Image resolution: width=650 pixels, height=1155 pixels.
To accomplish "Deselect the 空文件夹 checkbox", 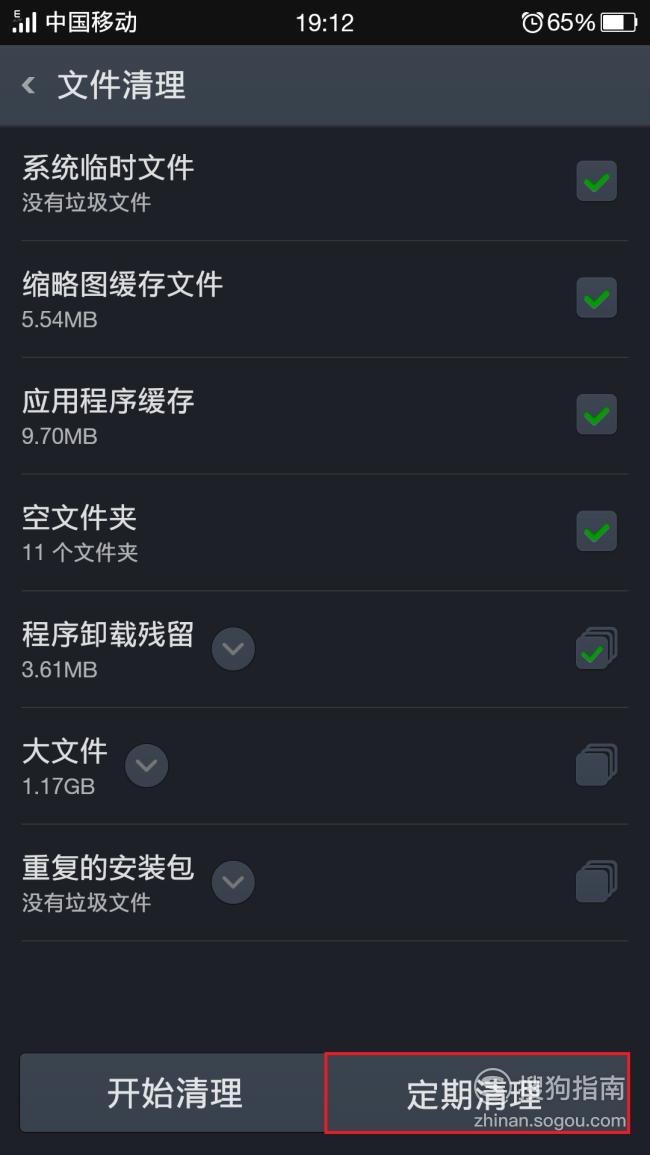I will [x=596, y=530].
